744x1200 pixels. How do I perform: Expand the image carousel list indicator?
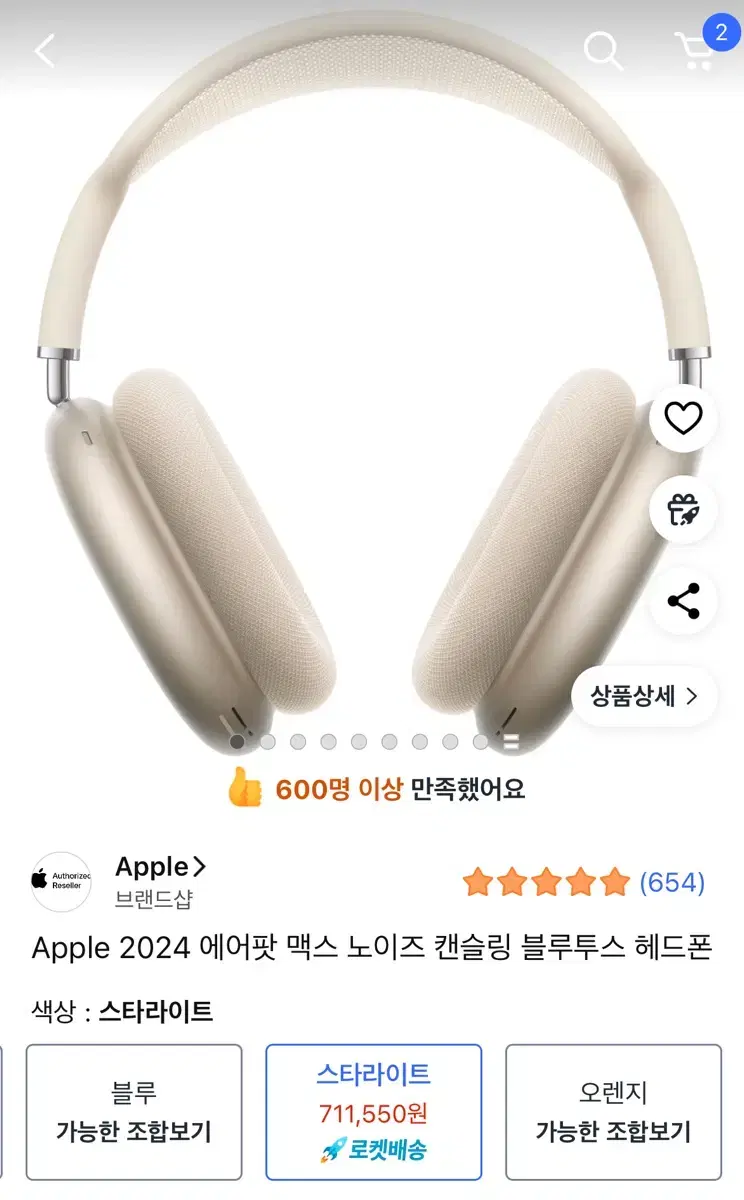coord(511,743)
